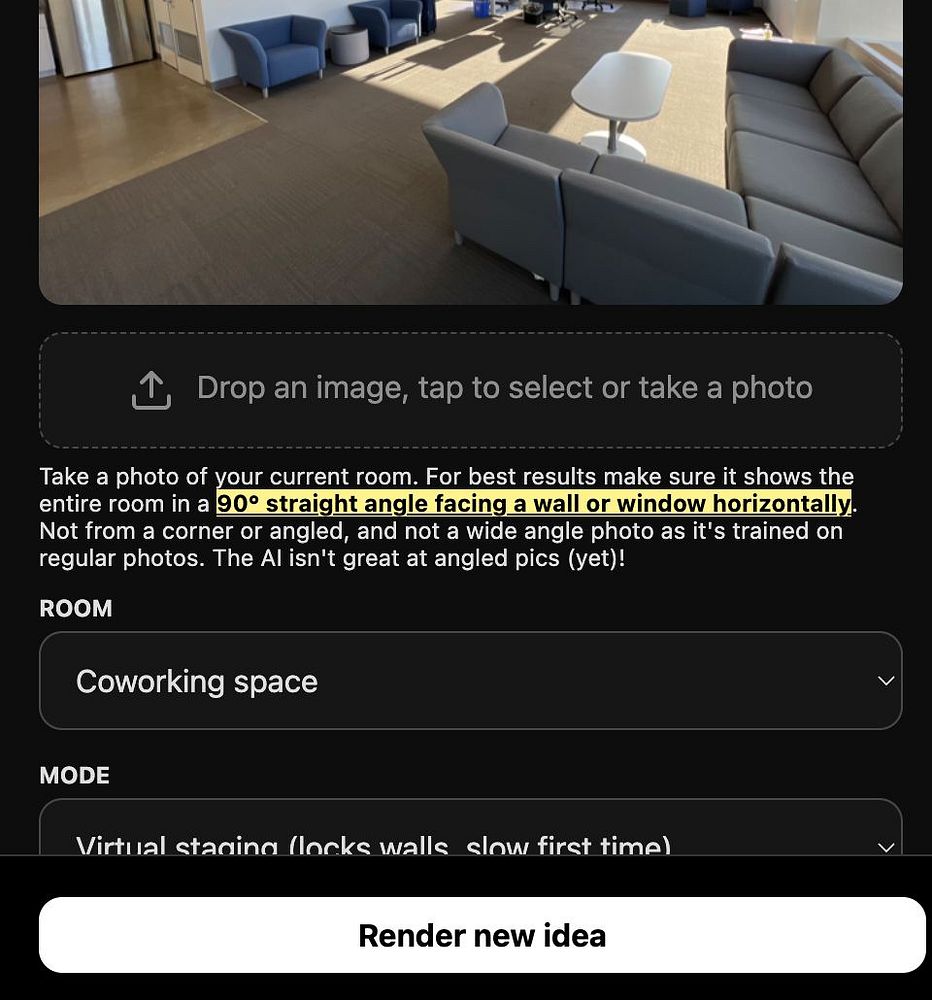The height and width of the screenshot is (1000, 932).
Task: Open the Mode dropdown showing Virtual staging
Action: pyautogui.click(x=470, y=834)
